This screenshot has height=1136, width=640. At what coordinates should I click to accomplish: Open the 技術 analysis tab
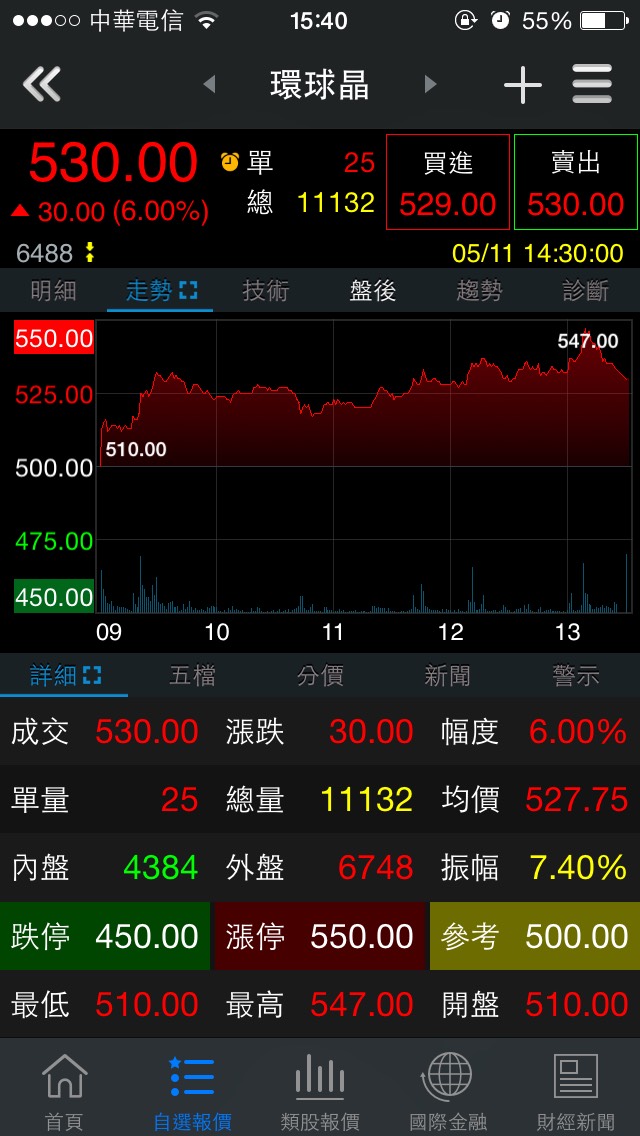[x=266, y=291]
